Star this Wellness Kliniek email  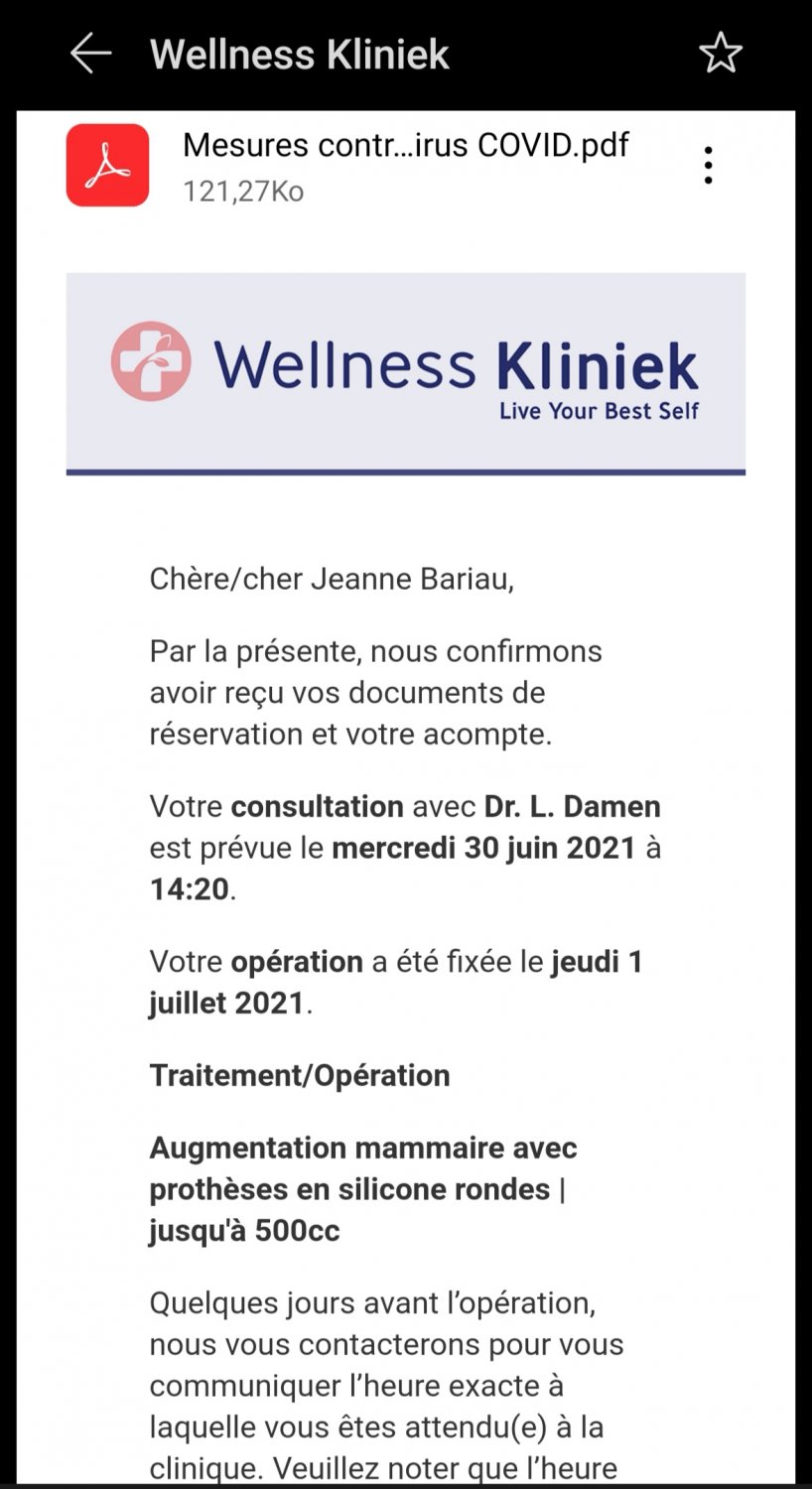point(720,54)
